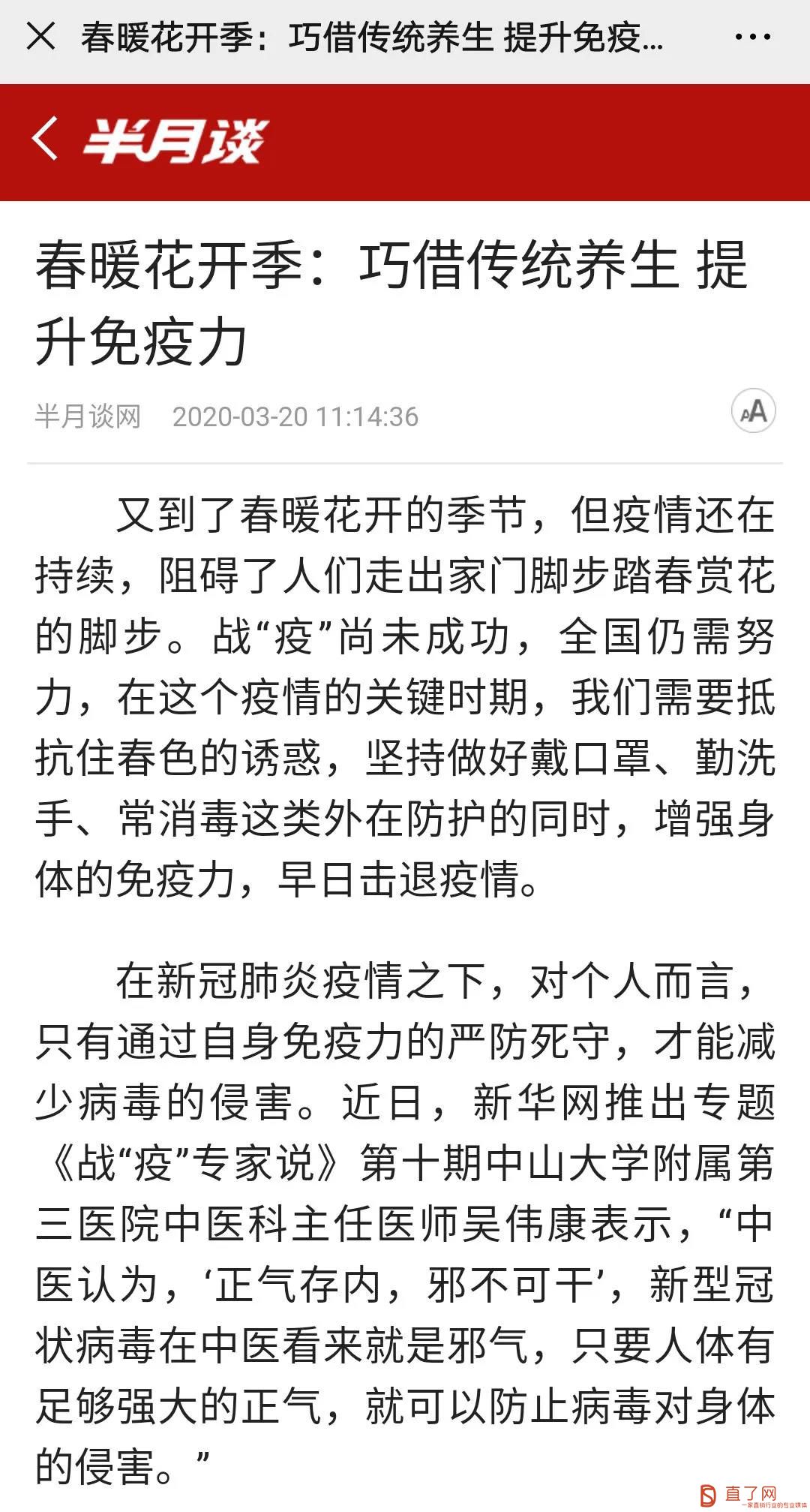The height and width of the screenshot is (1512, 810).
Task: Close the article webview with X
Action: [x=40, y=36]
